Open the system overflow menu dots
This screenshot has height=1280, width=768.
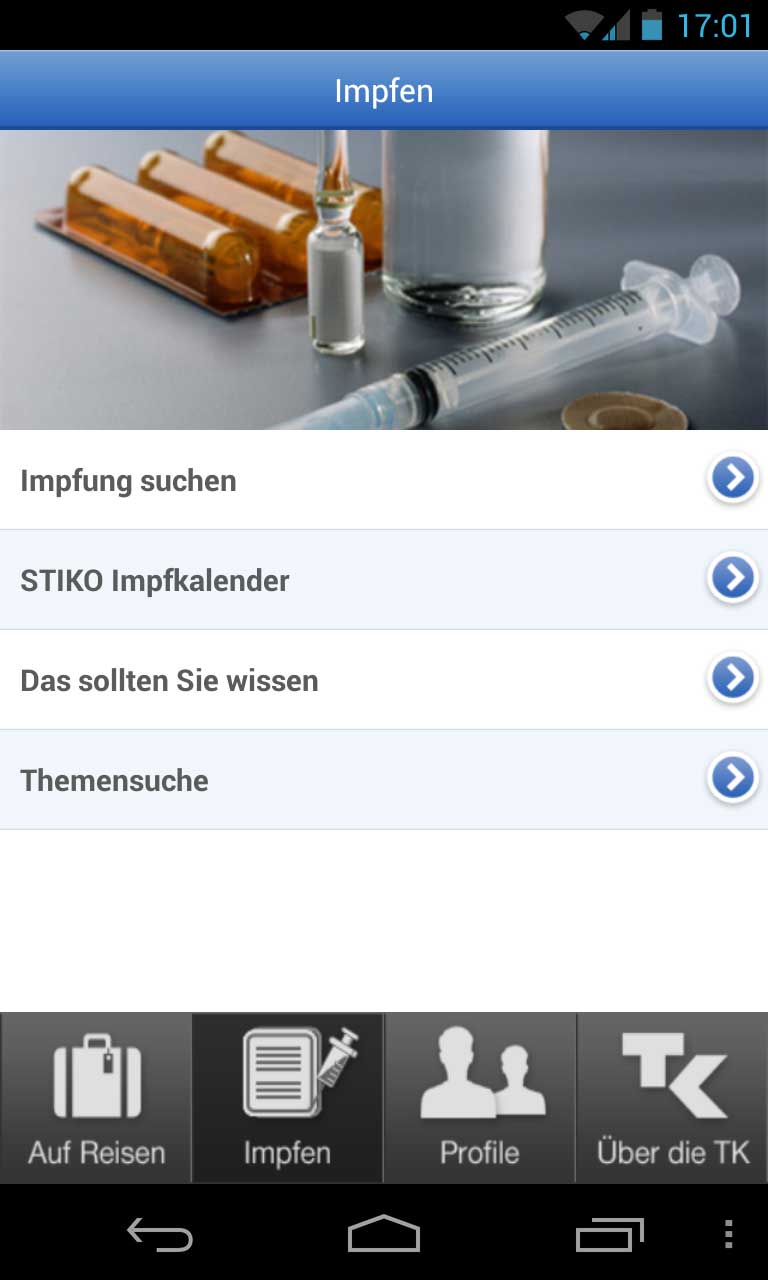[x=728, y=1235]
